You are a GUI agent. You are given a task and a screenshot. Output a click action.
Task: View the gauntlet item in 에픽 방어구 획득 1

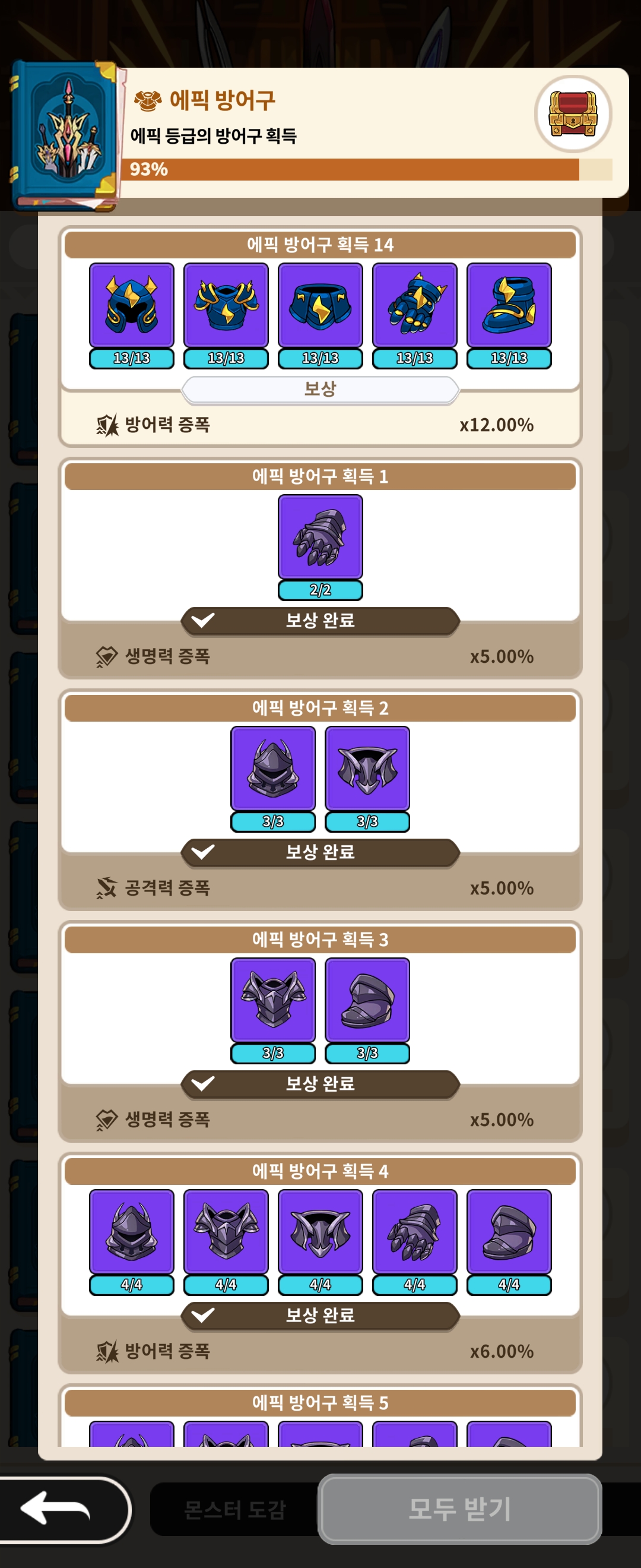pos(320,537)
